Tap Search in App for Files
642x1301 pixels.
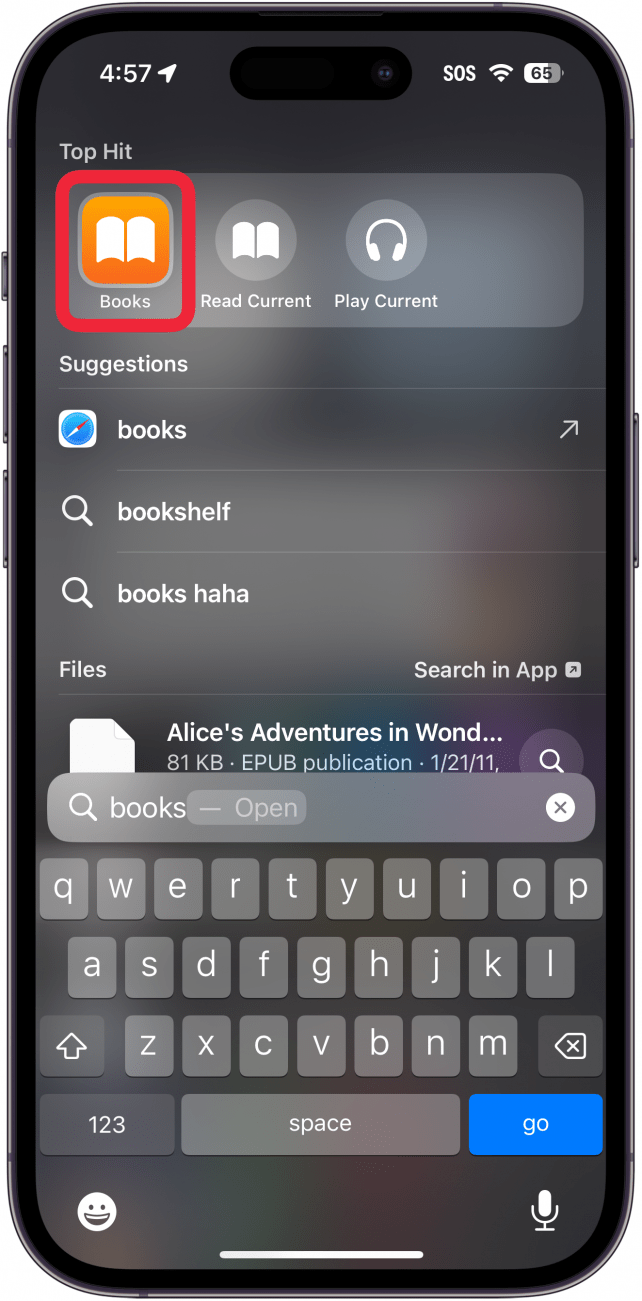click(x=497, y=670)
